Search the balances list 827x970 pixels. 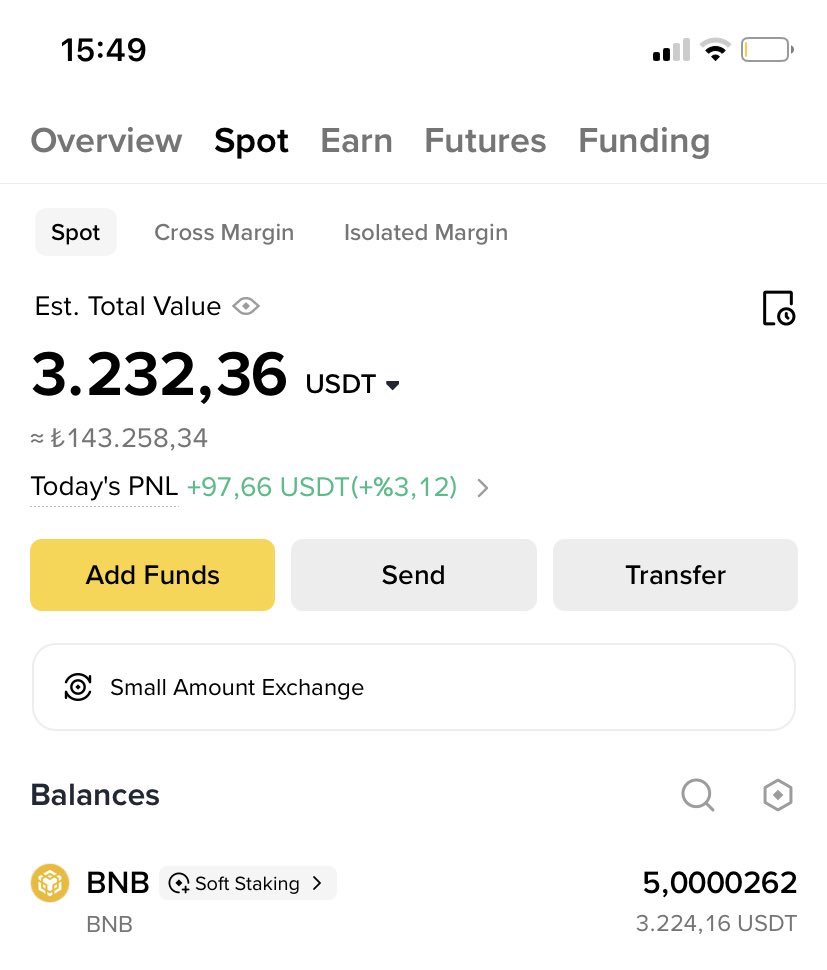[698, 795]
